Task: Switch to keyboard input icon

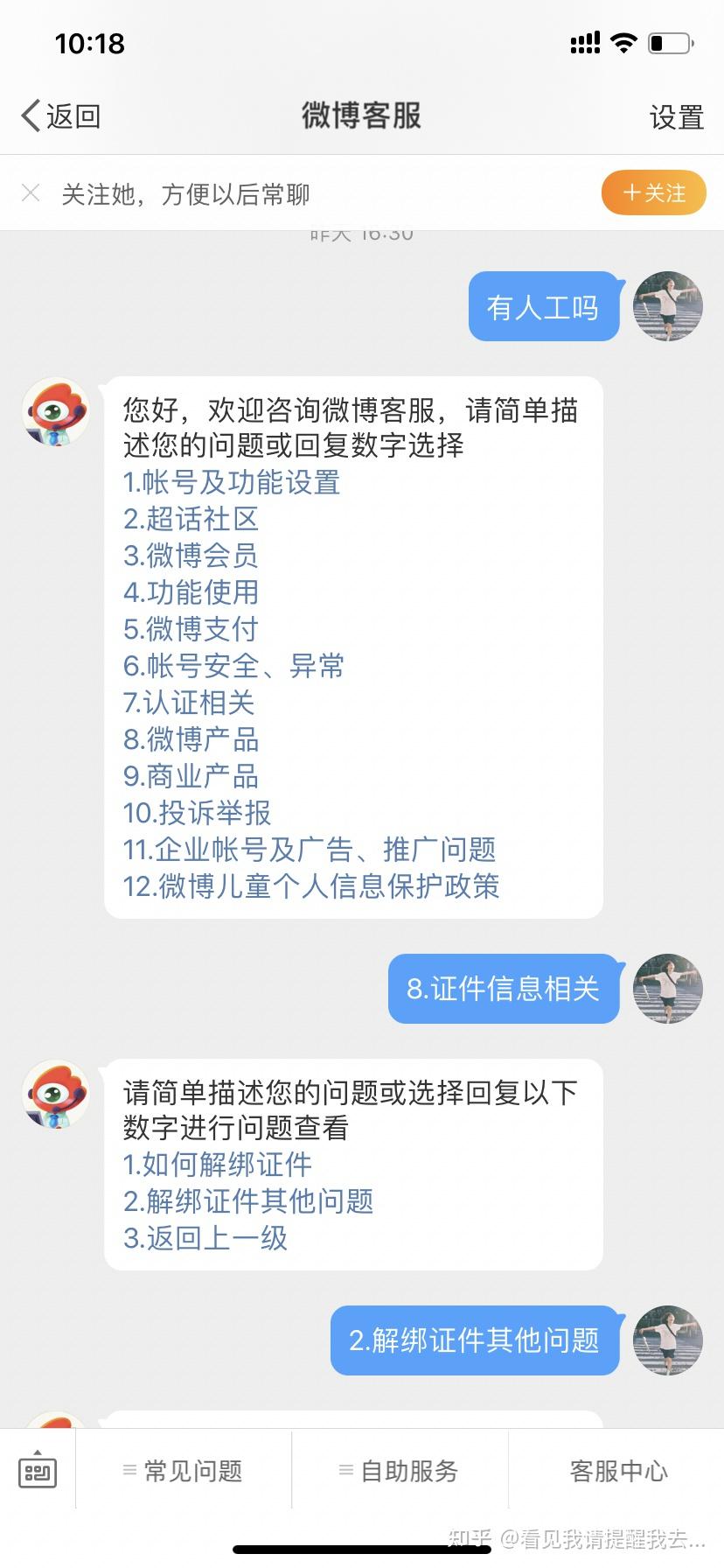Action: (38, 1472)
